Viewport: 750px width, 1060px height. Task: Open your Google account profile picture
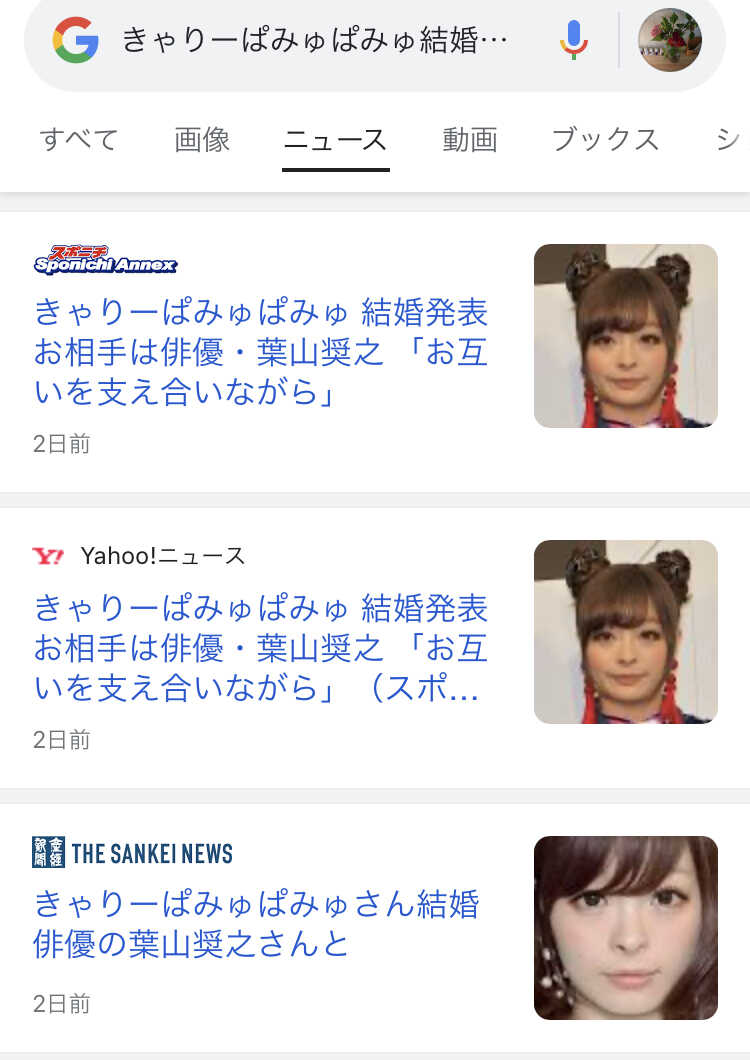[670, 38]
